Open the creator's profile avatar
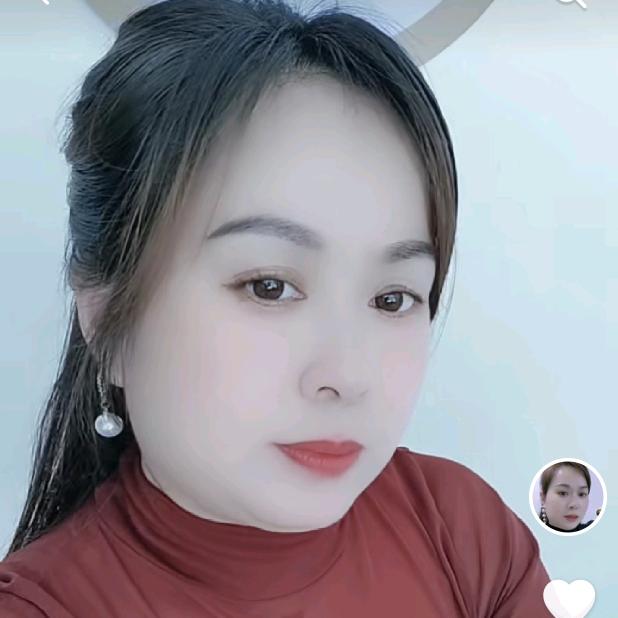 coord(567,497)
